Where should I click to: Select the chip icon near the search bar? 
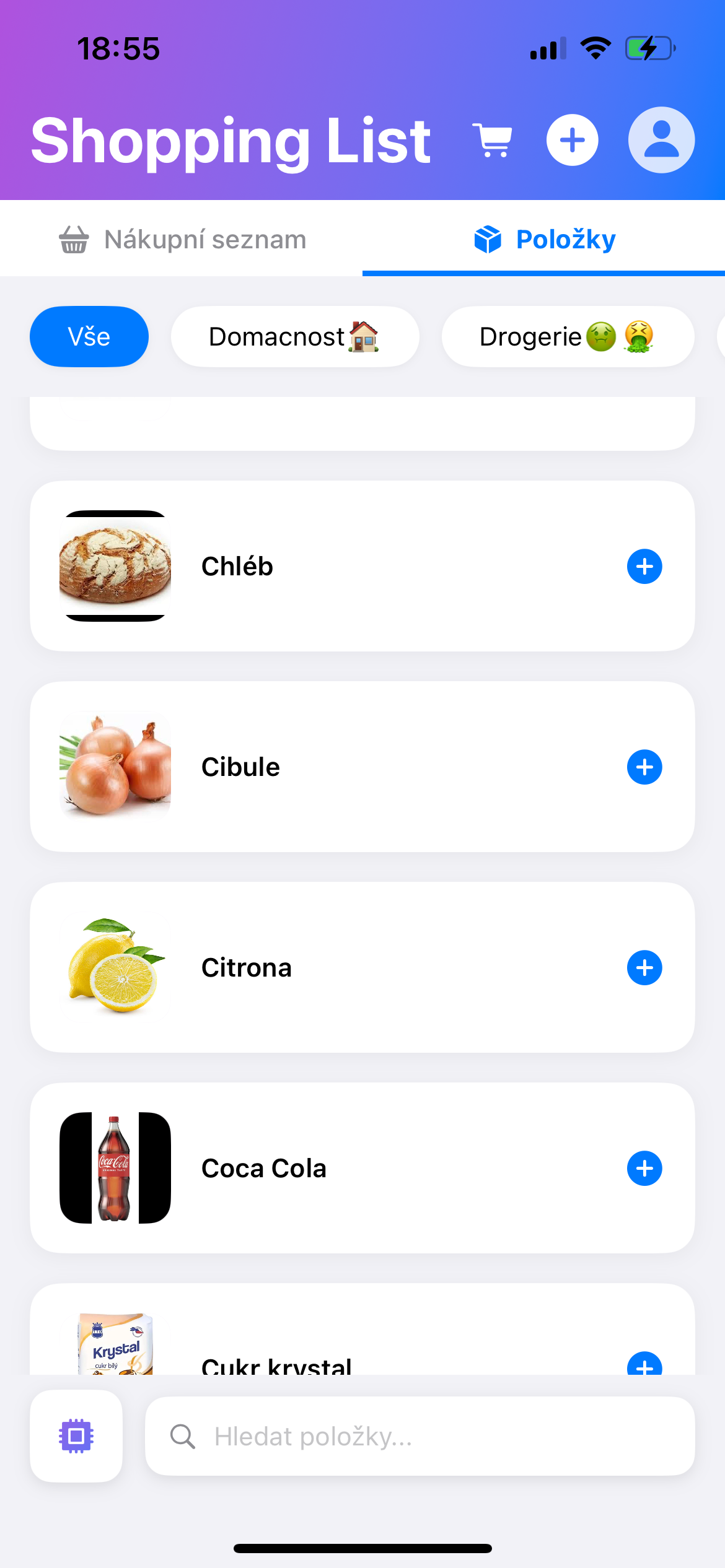coord(76,1437)
